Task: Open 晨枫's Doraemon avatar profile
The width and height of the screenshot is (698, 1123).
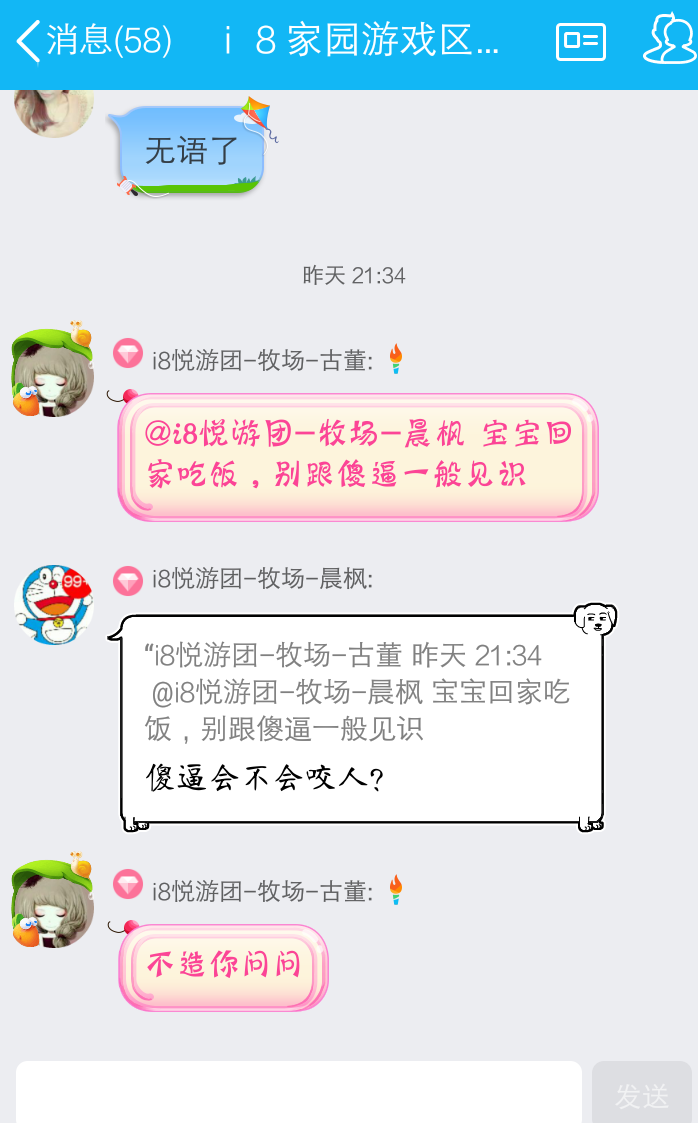Action: [54, 604]
